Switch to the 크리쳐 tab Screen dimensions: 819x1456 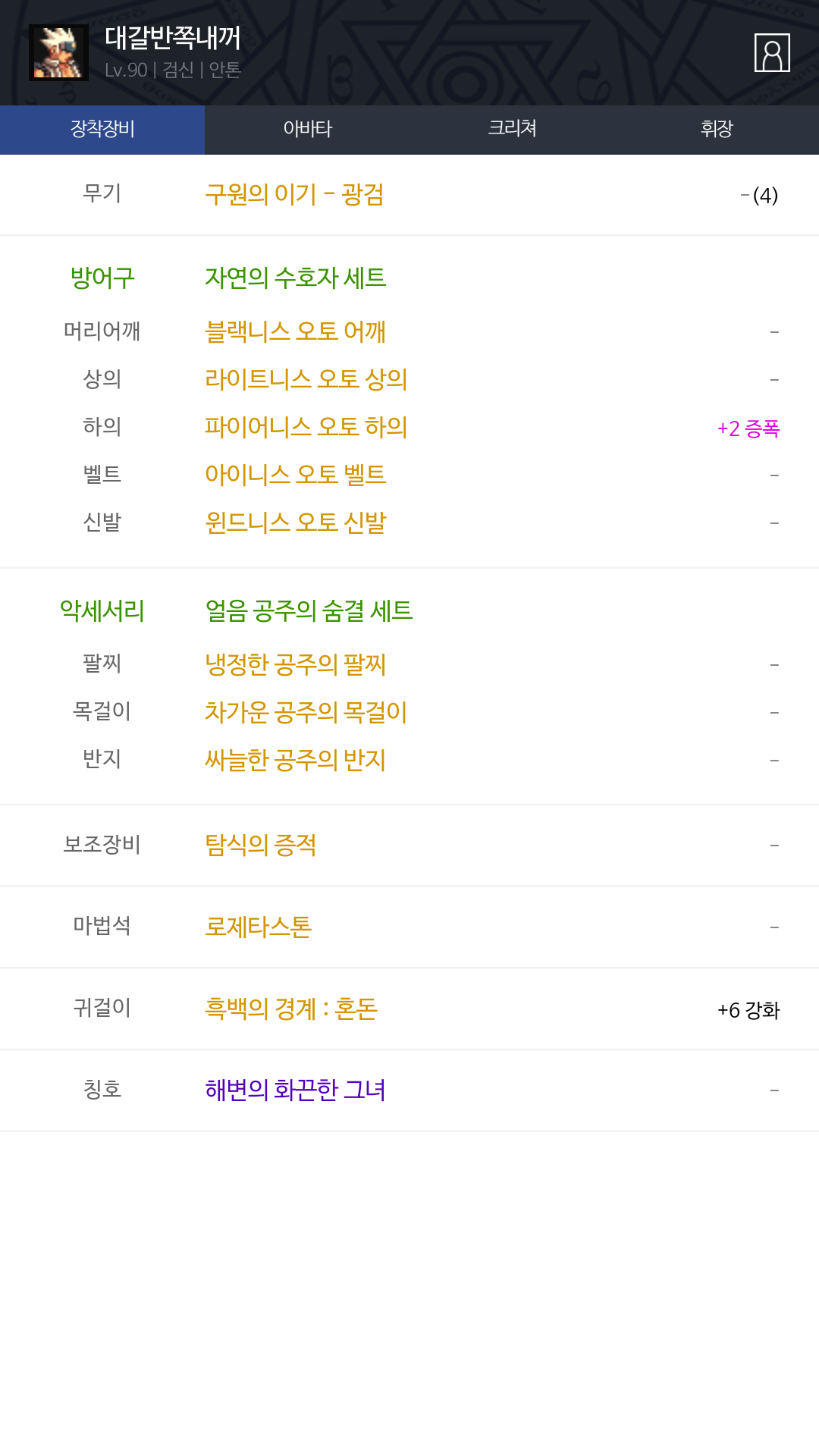512,129
